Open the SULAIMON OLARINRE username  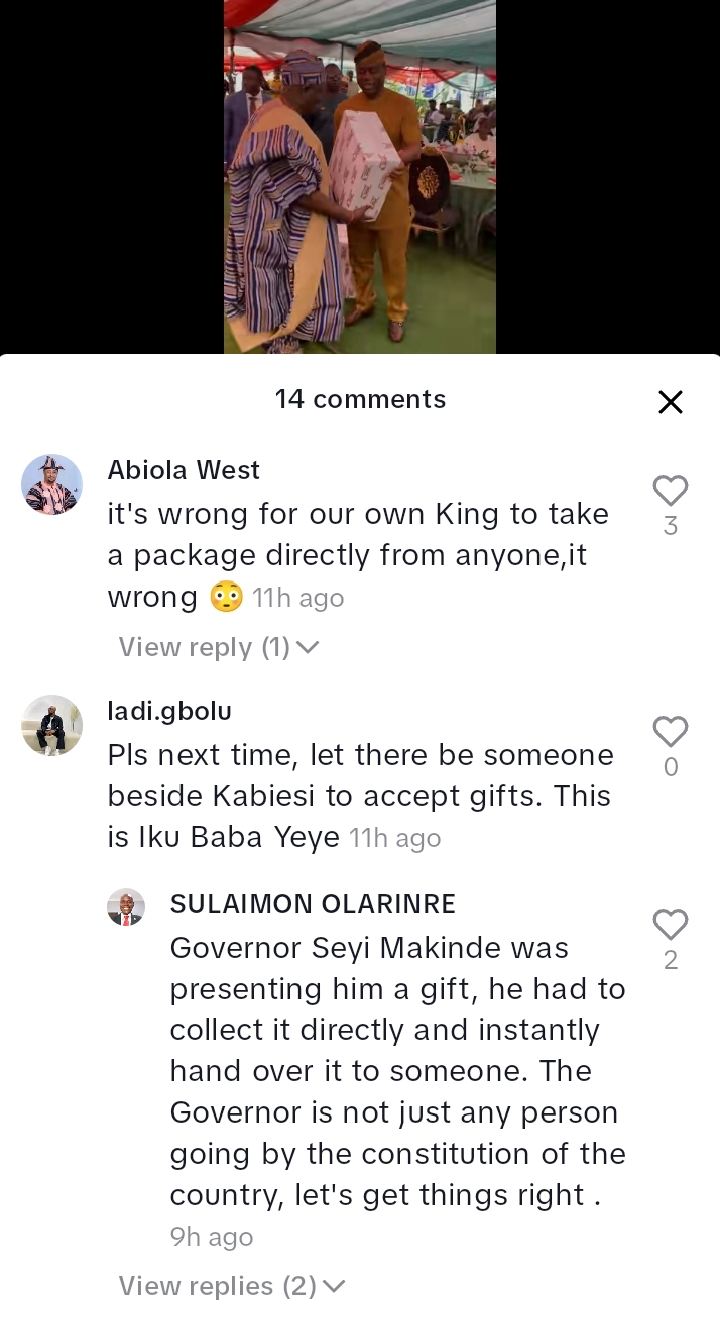pyautogui.click(x=313, y=904)
